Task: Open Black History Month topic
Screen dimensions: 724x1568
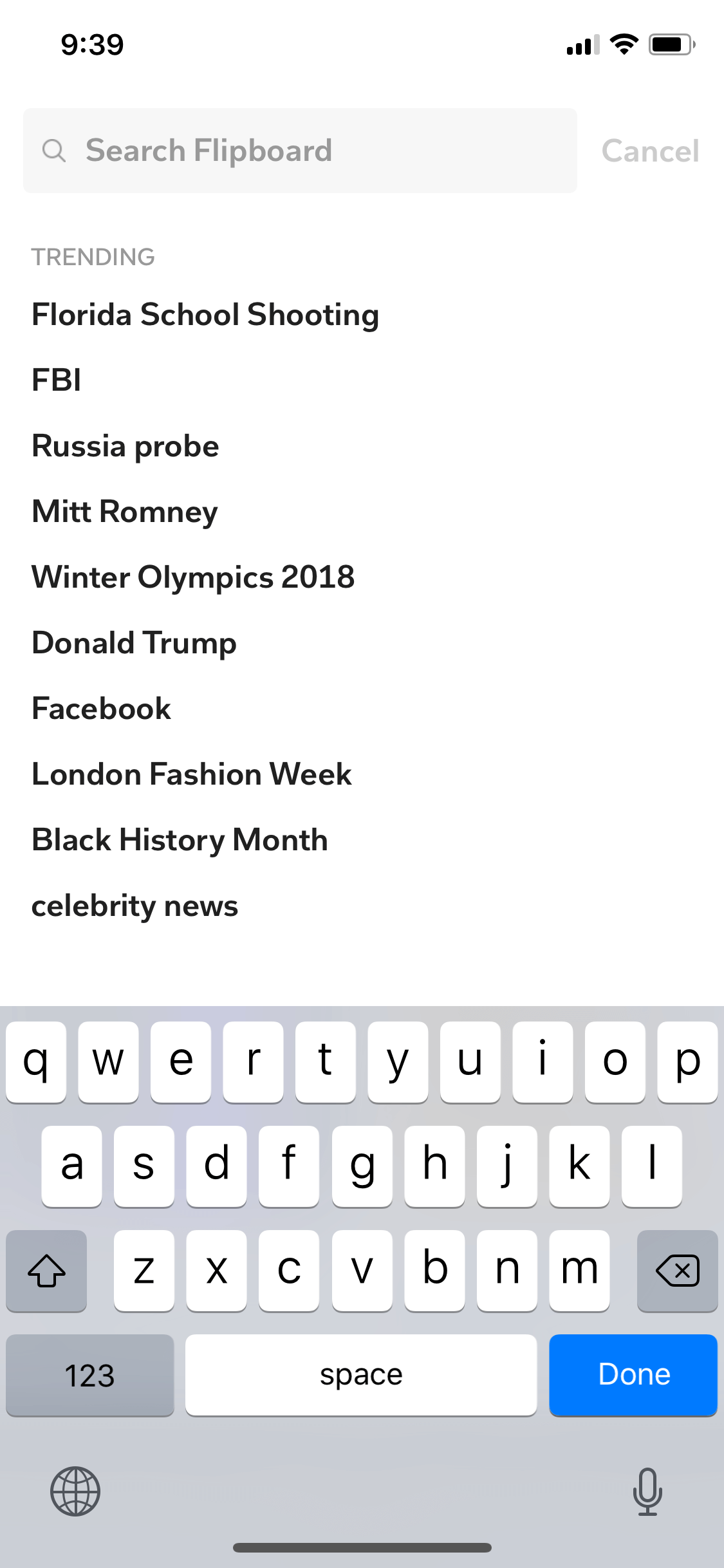Action: pos(180,840)
